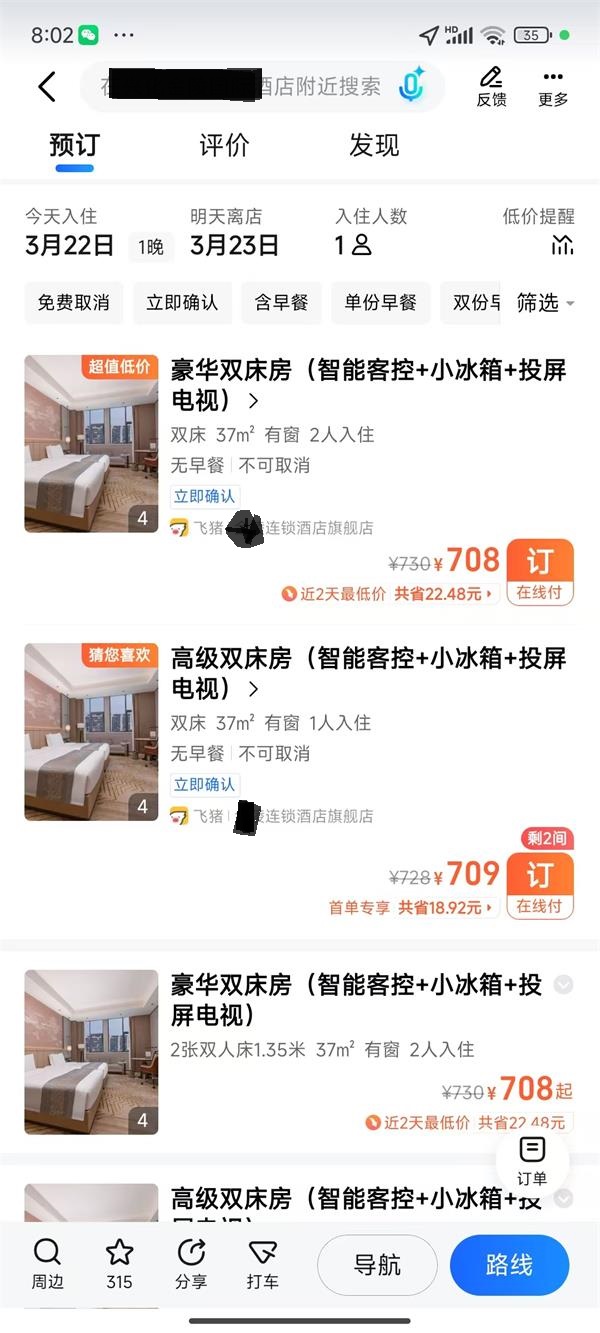Open the 订单 orders floating button
Screen dimensions: 600x1333
(x=532, y=1160)
